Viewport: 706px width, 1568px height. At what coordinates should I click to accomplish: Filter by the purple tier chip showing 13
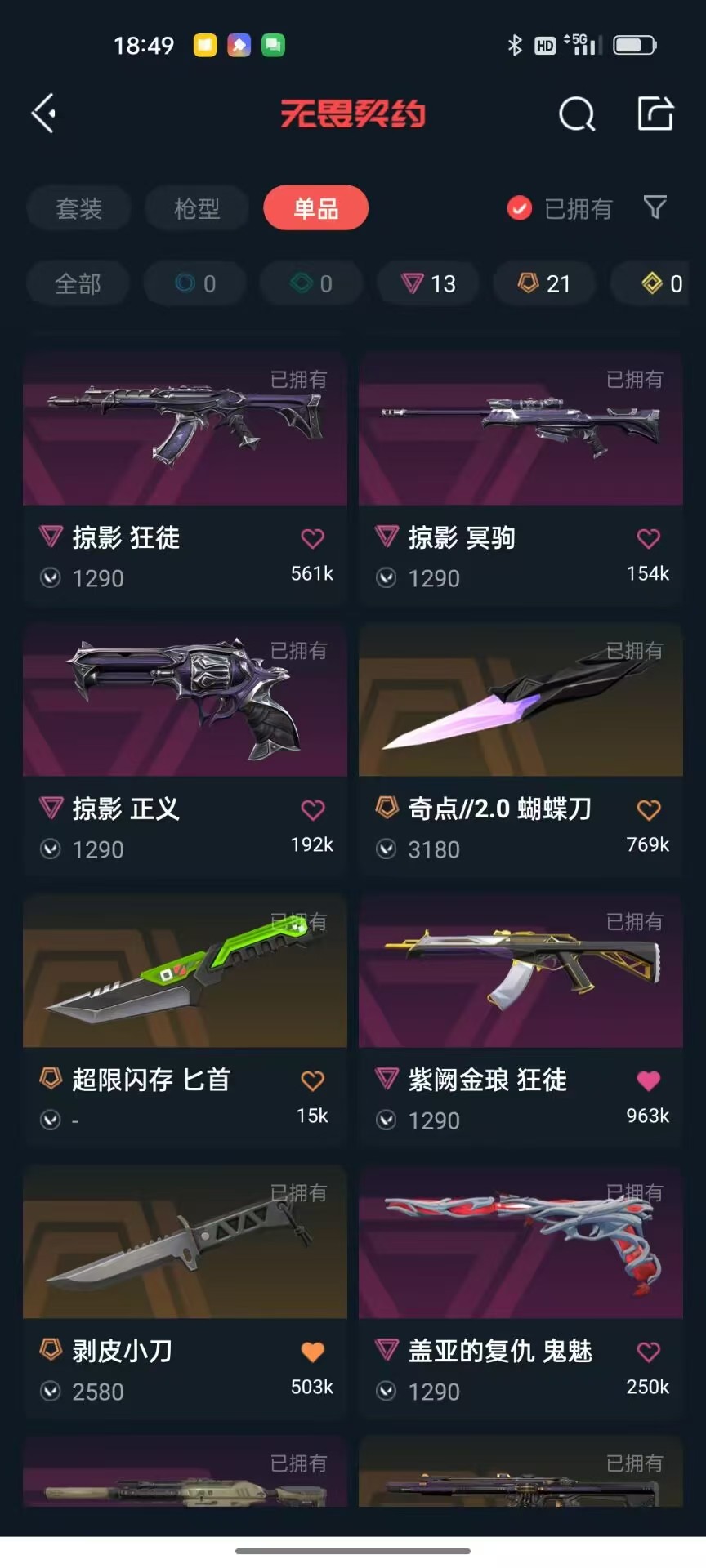[x=428, y=283]
